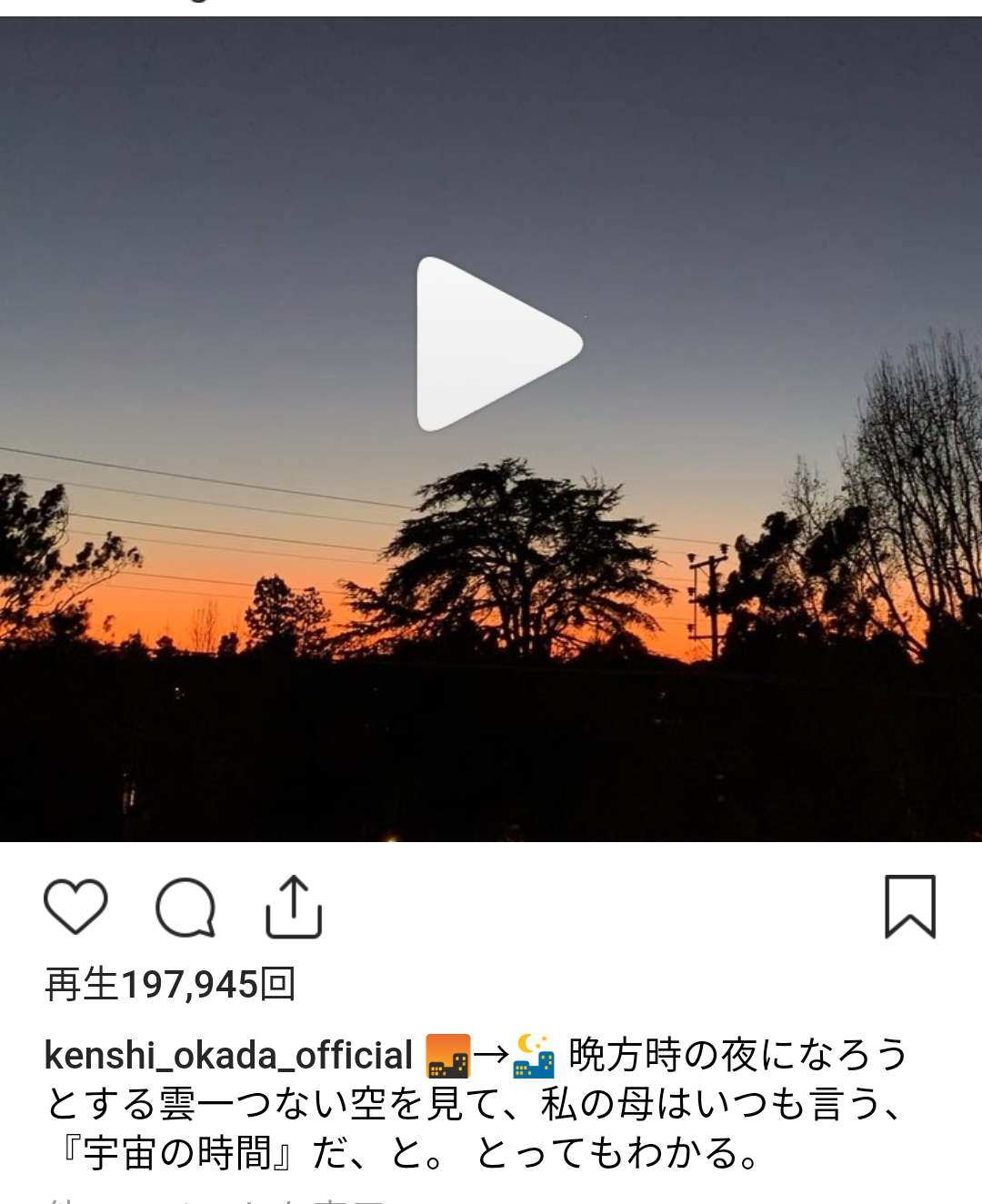
Task: Like the kenshi_okada_official post
Action: (75, 907)
